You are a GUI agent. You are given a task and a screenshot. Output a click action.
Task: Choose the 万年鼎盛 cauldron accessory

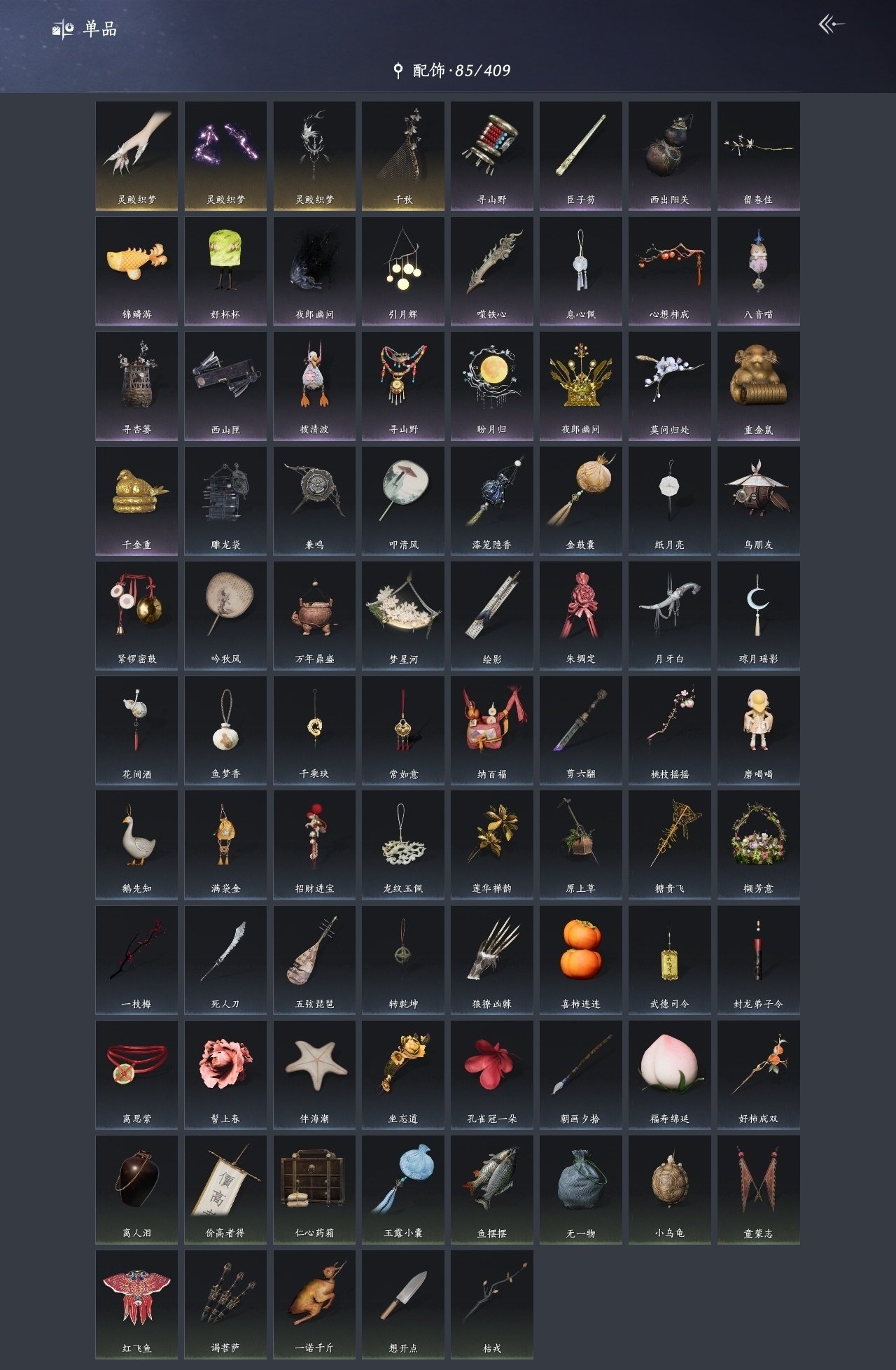[x=314, y=615]
